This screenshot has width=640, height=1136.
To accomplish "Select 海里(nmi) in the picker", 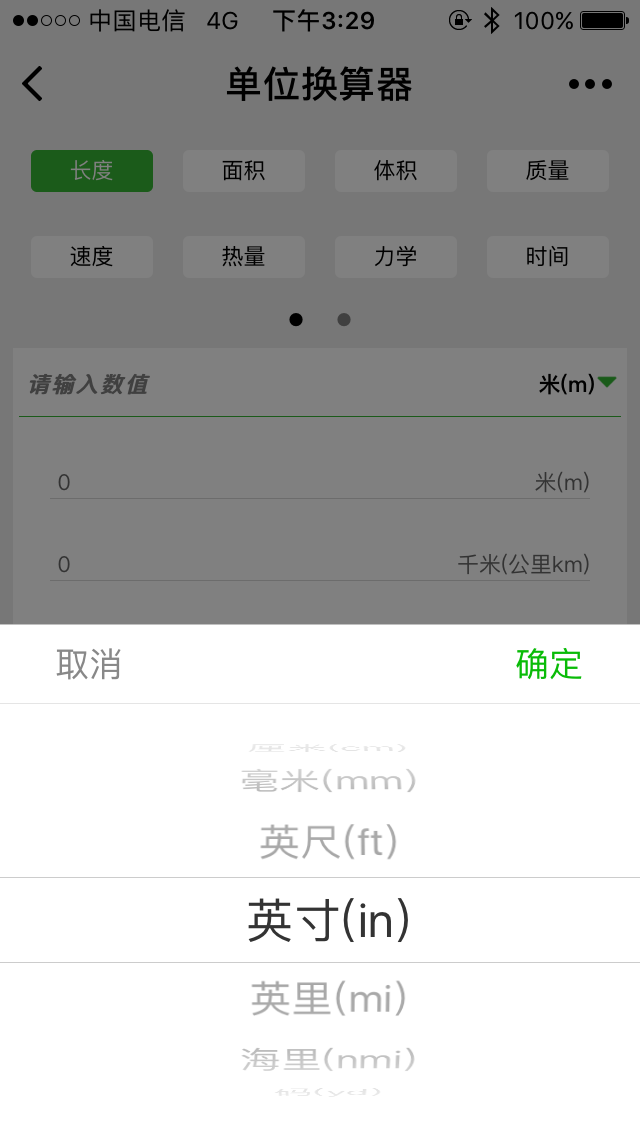I will pos(329,1057).
